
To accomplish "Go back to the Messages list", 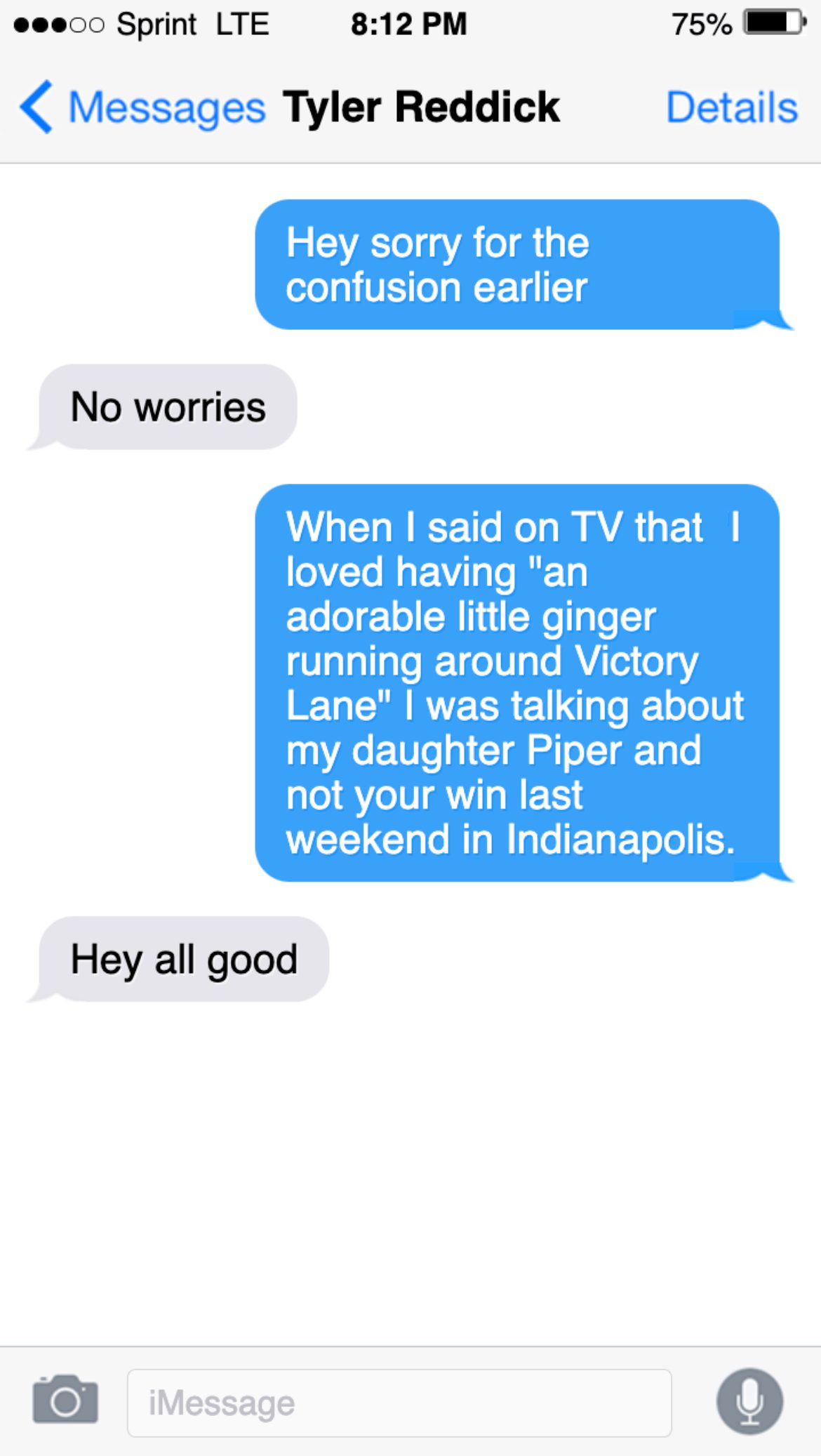I will click(x=140, y=107).
